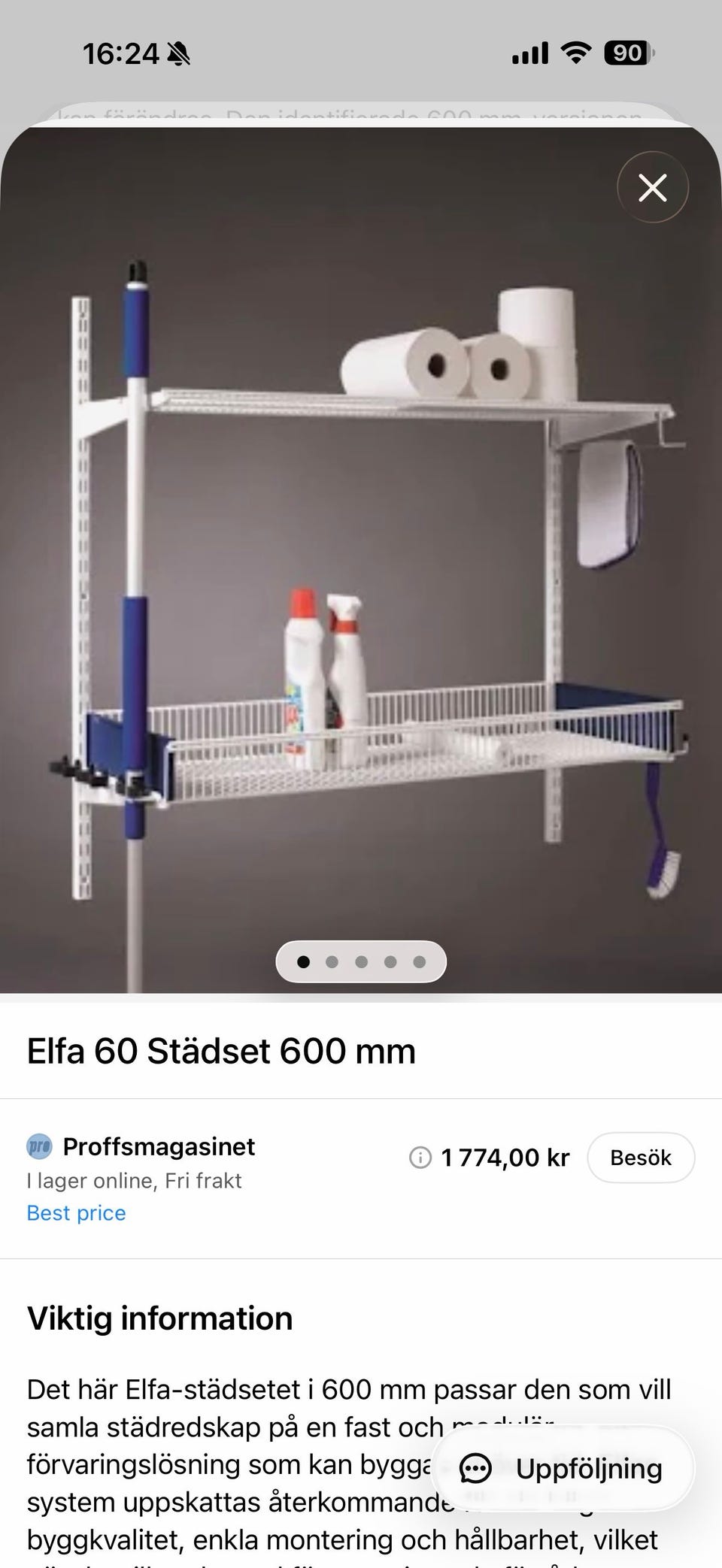Close the product detail sheet

coord(652,188)
